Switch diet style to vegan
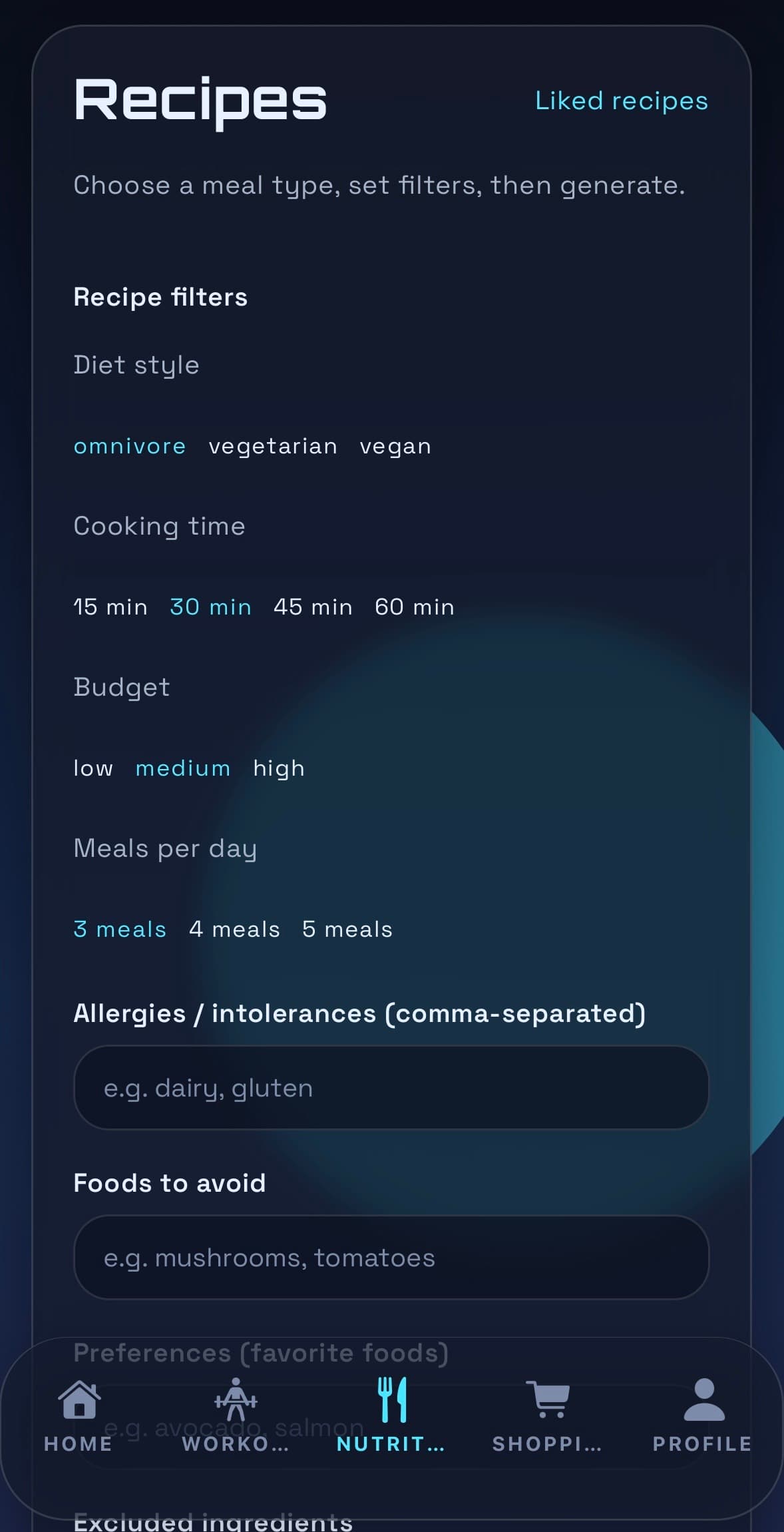This screenshot has height=1532, width=784. [x=395, y=446]
